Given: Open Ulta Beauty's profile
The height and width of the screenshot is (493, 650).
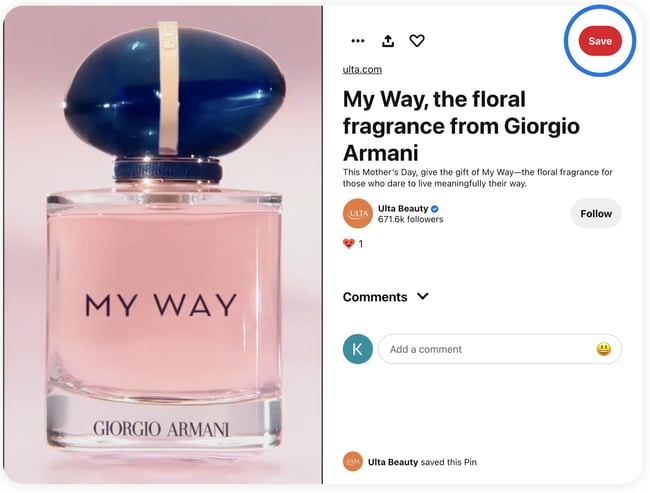Looking at the screenshot, I should (401, 208).
